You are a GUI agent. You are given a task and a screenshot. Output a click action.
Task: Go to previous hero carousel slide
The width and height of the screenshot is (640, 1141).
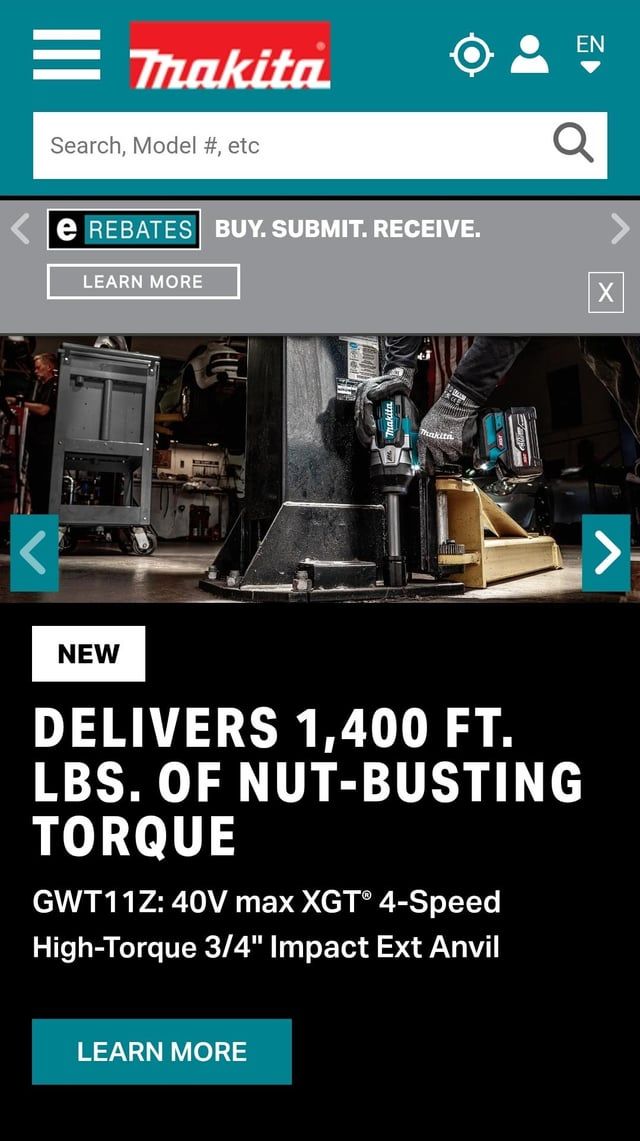tap(34, 553)
